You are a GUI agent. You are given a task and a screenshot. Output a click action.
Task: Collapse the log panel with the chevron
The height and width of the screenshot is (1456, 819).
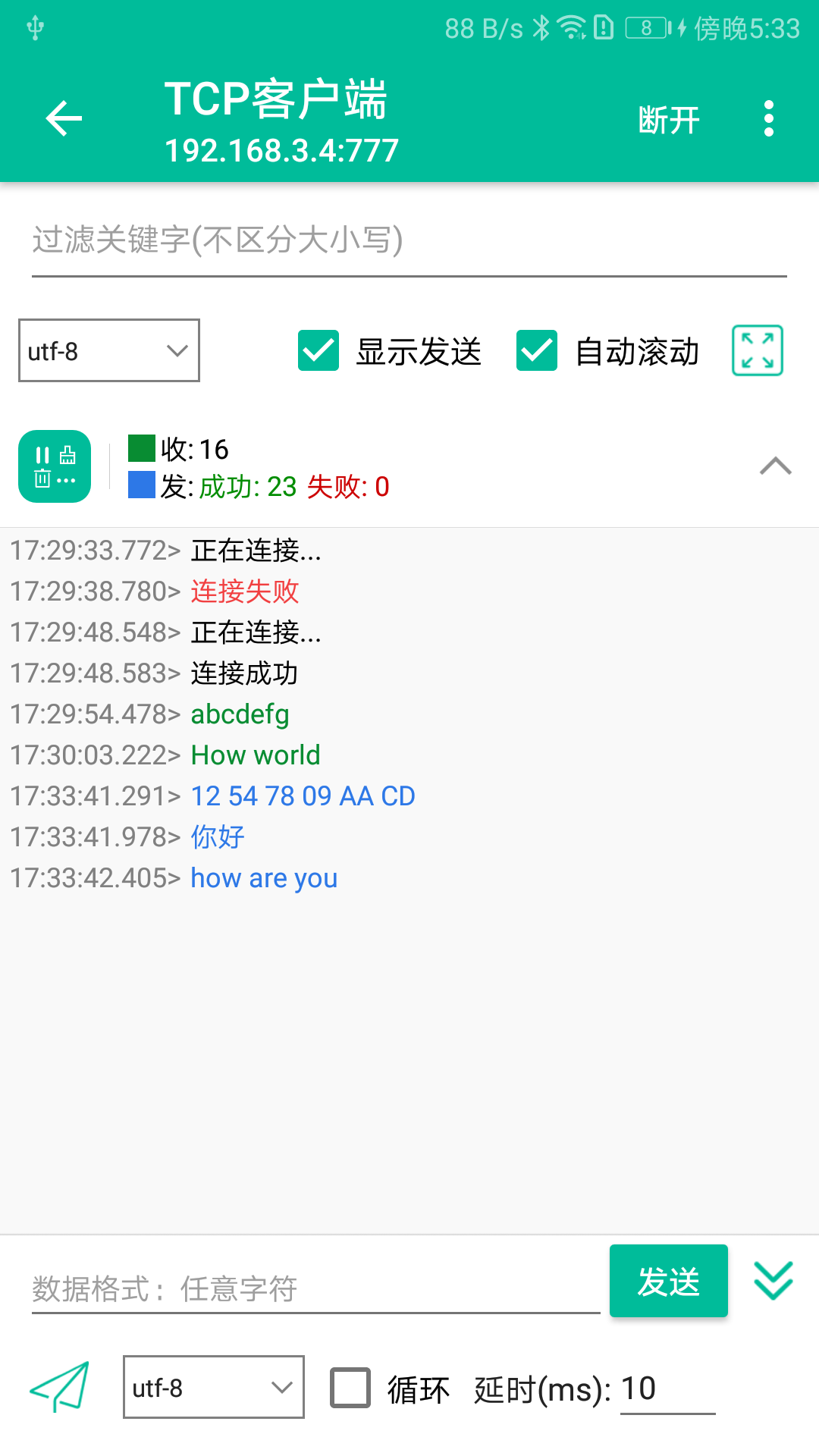[777, 466]
